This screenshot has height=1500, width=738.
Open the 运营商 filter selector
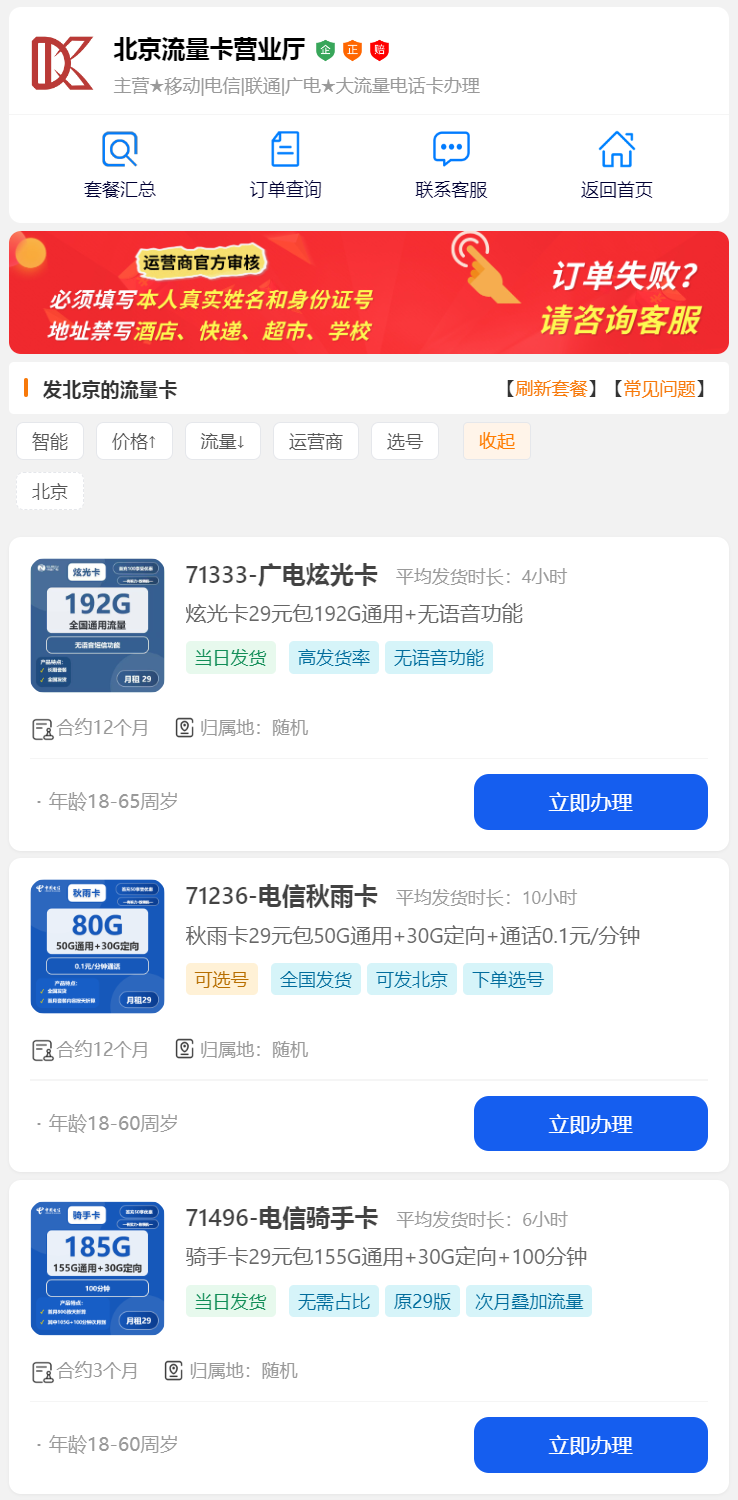click(x=315, y=441)
